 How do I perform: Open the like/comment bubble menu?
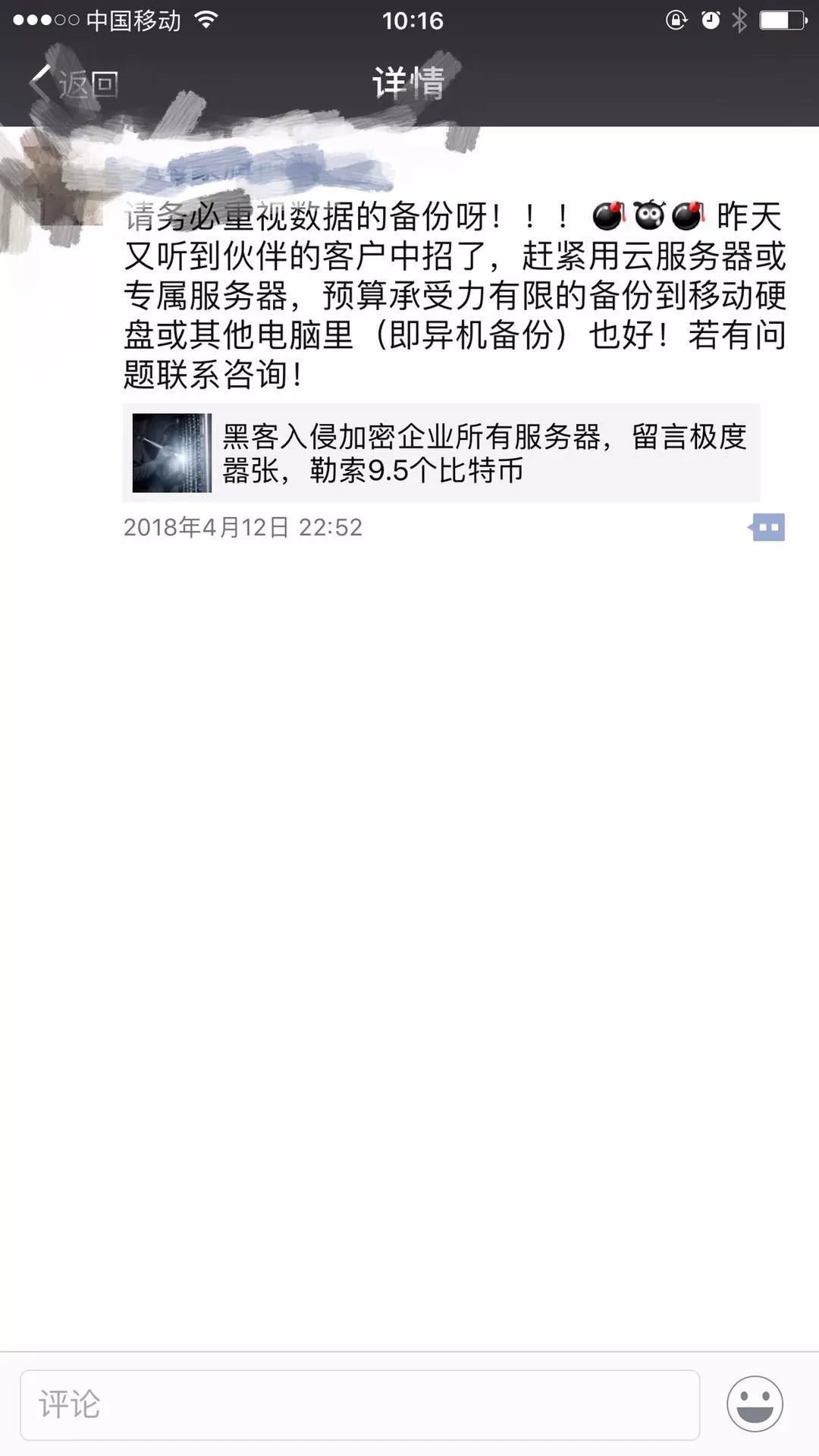(767, 527)
